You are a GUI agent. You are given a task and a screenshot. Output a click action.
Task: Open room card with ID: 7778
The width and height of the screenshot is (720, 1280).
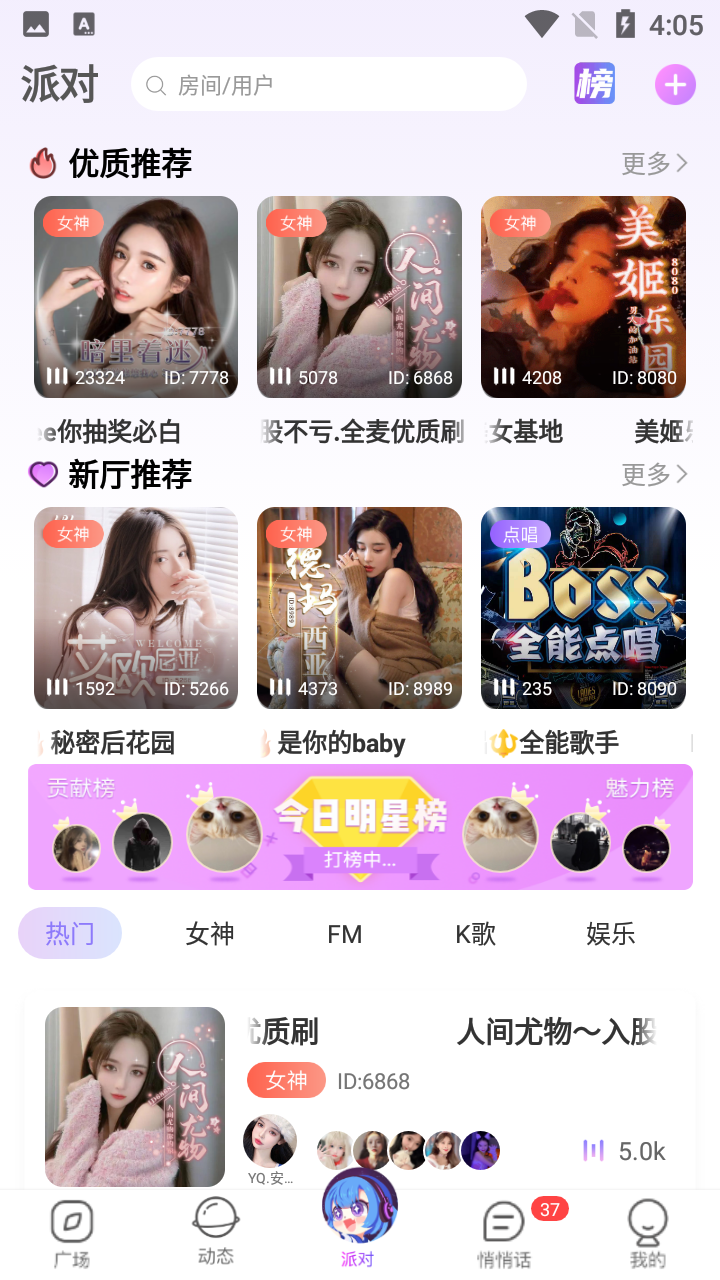click(x=136, y=296)
